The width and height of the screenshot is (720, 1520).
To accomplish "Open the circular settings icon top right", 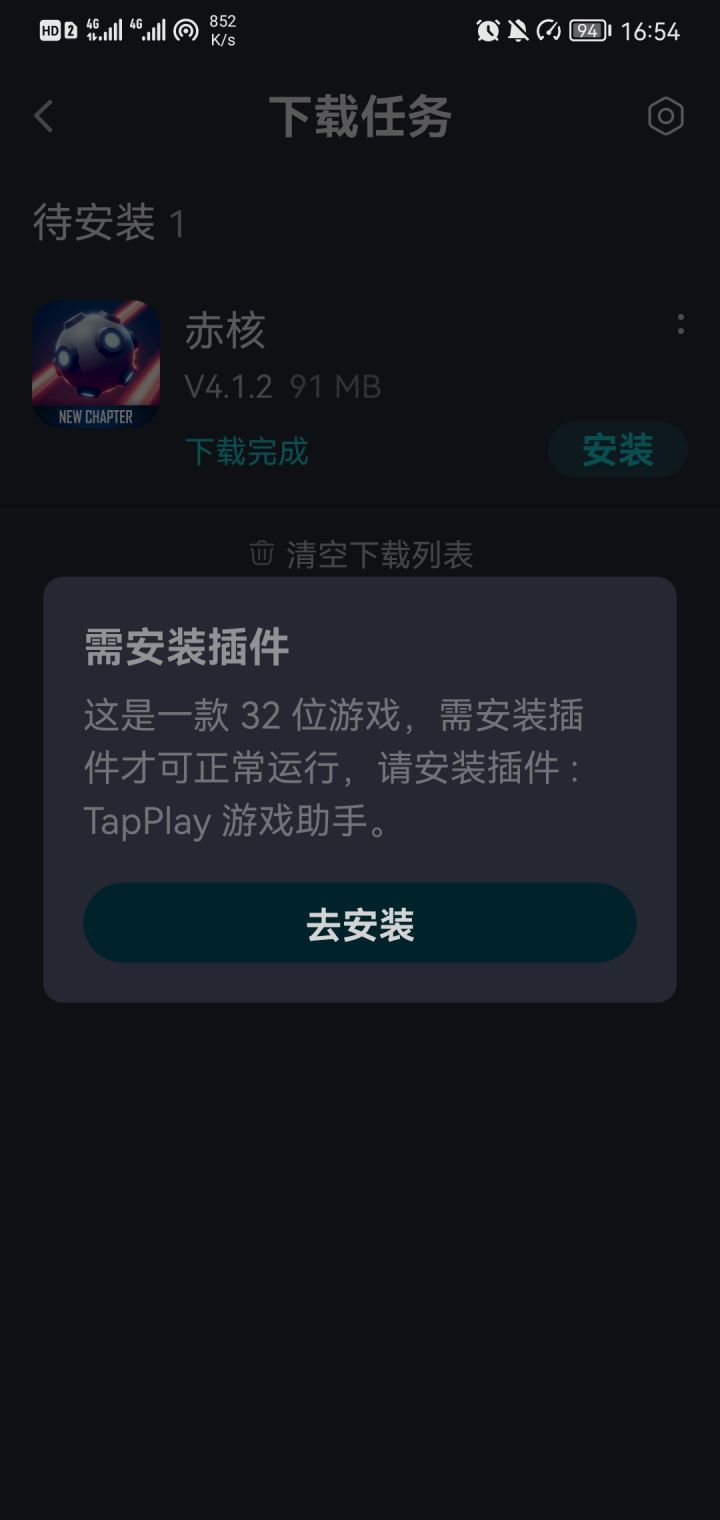I will (x=666, y=116).
